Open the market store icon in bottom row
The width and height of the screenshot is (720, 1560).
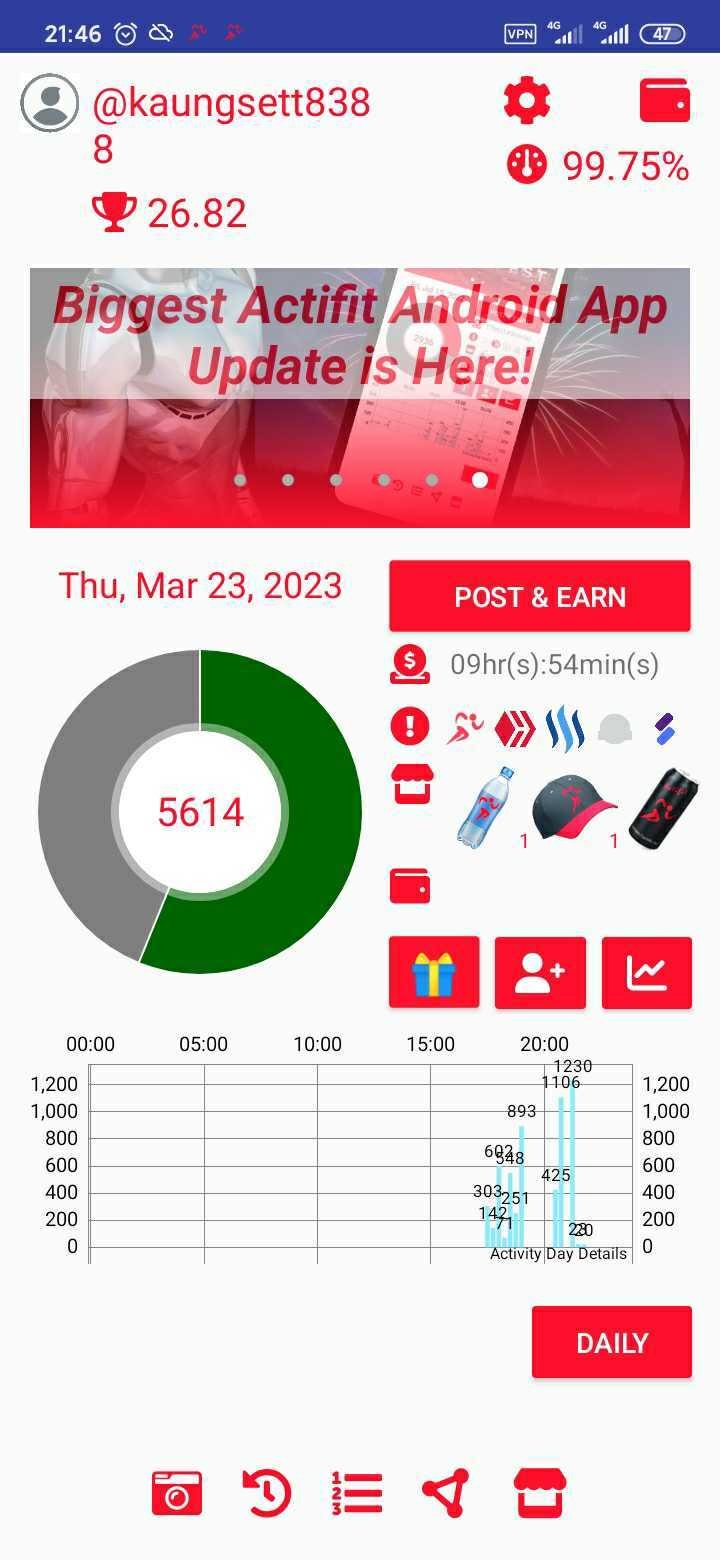540,1494
